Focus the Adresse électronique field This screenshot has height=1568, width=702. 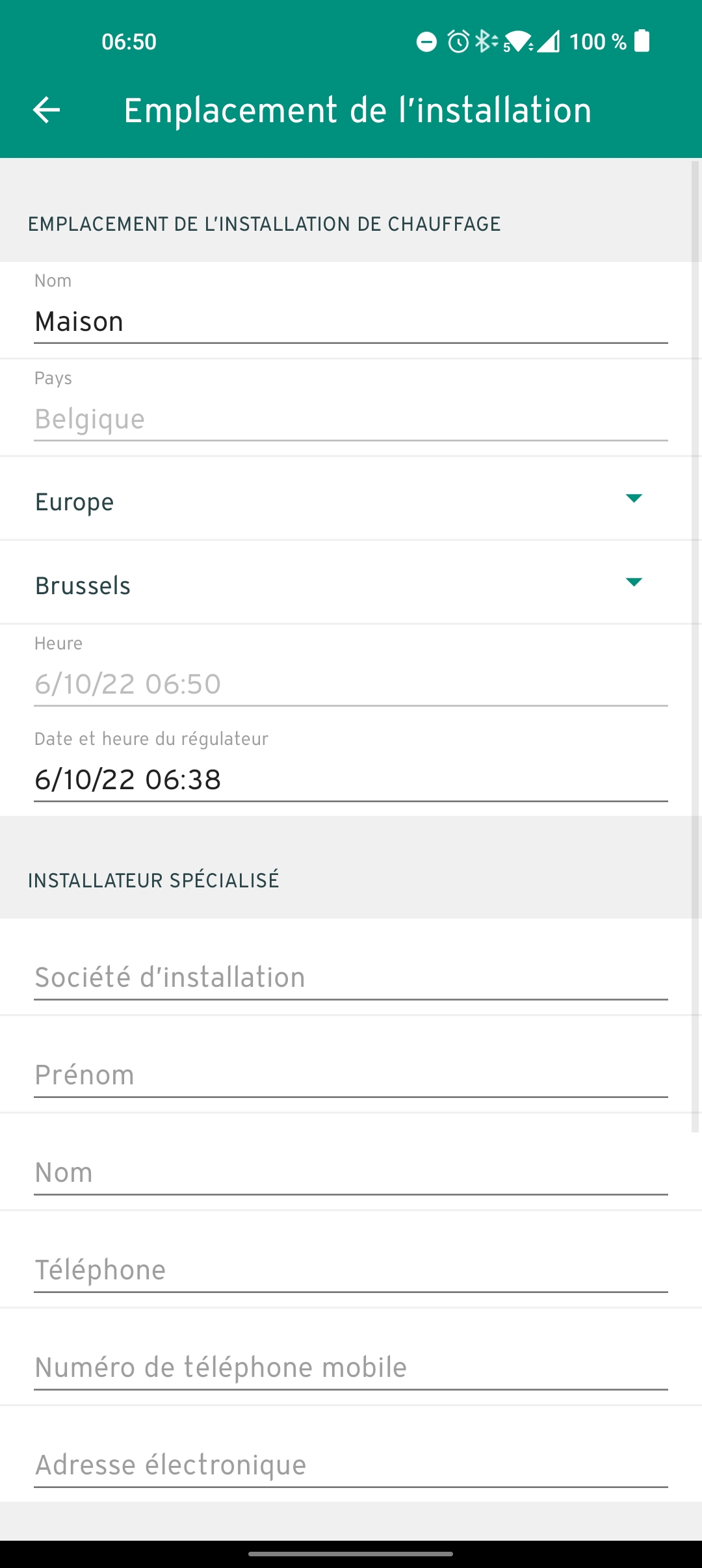351,1465
